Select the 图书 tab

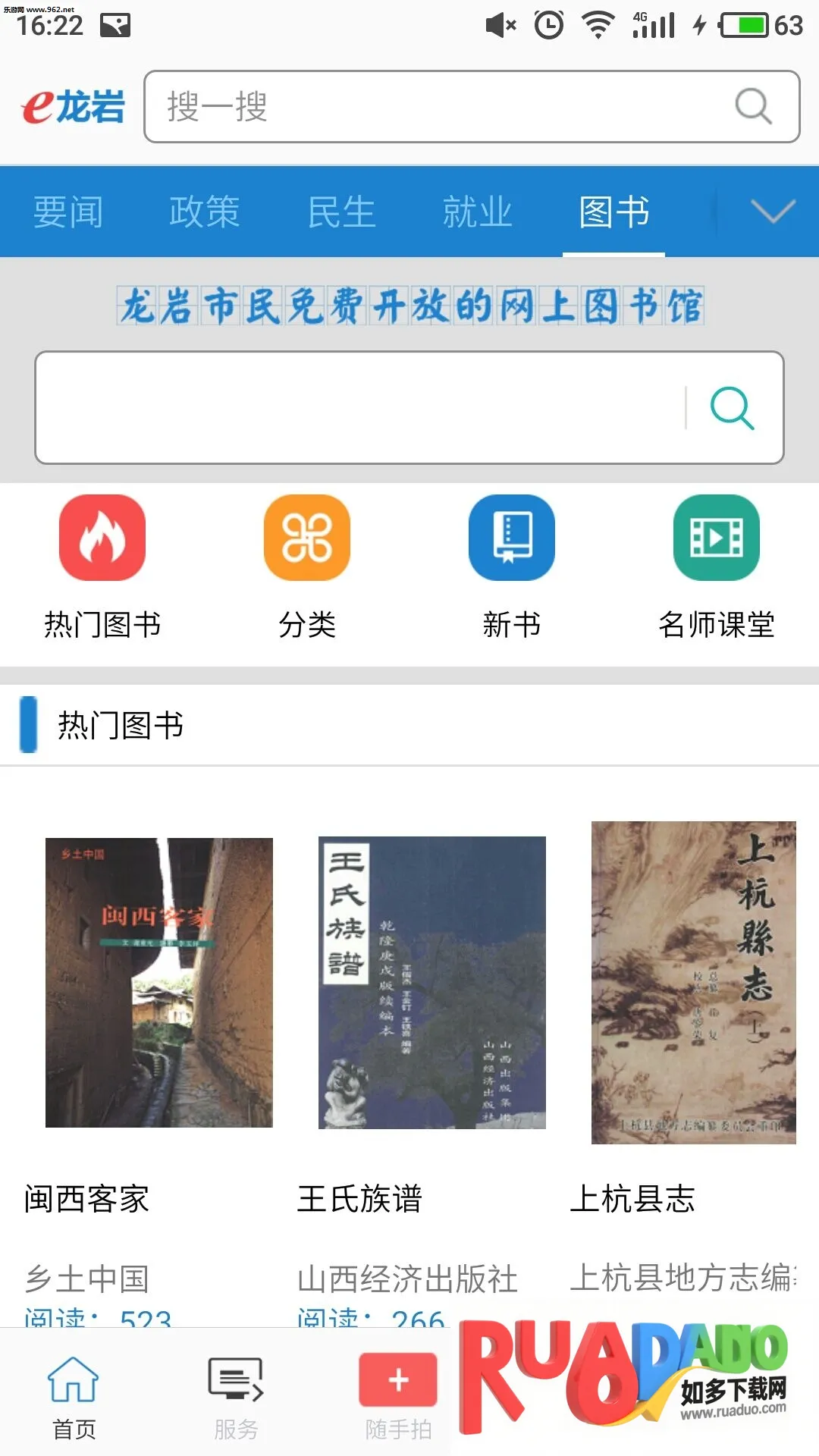point(613,212)
